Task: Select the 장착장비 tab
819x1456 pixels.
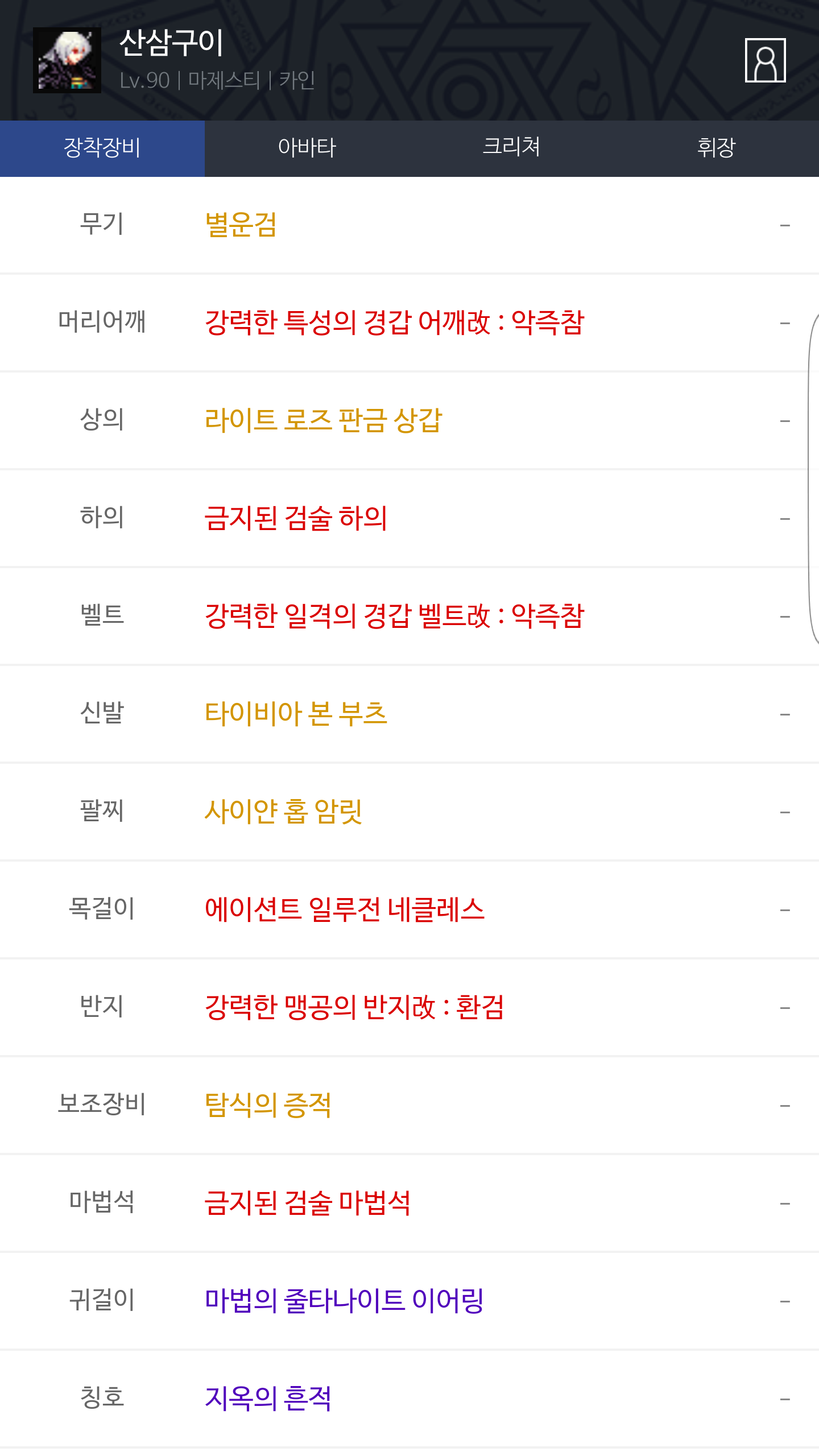Action: tap(102, 148)
